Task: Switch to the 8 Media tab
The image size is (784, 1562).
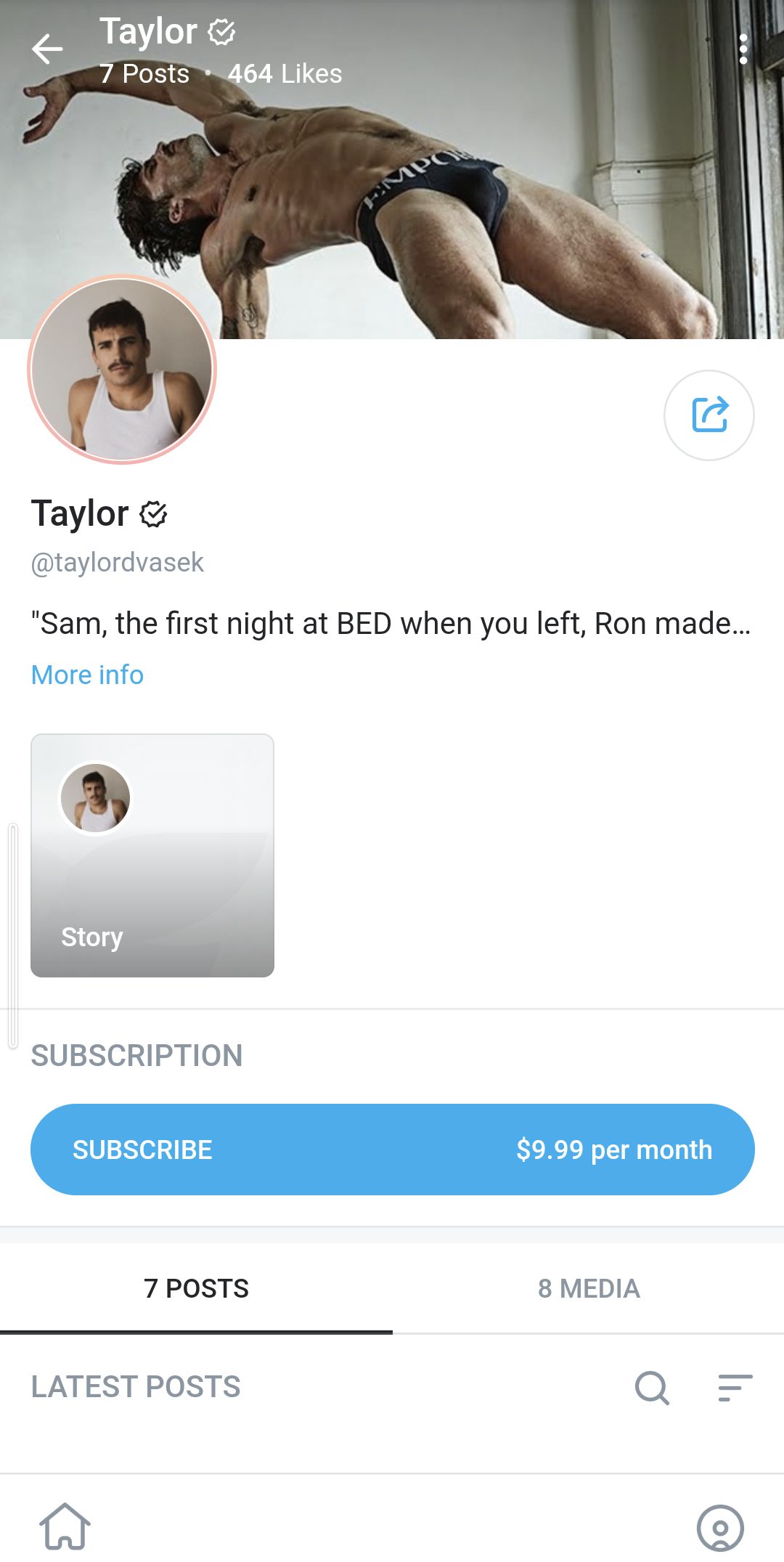Action: point(588,1288)
